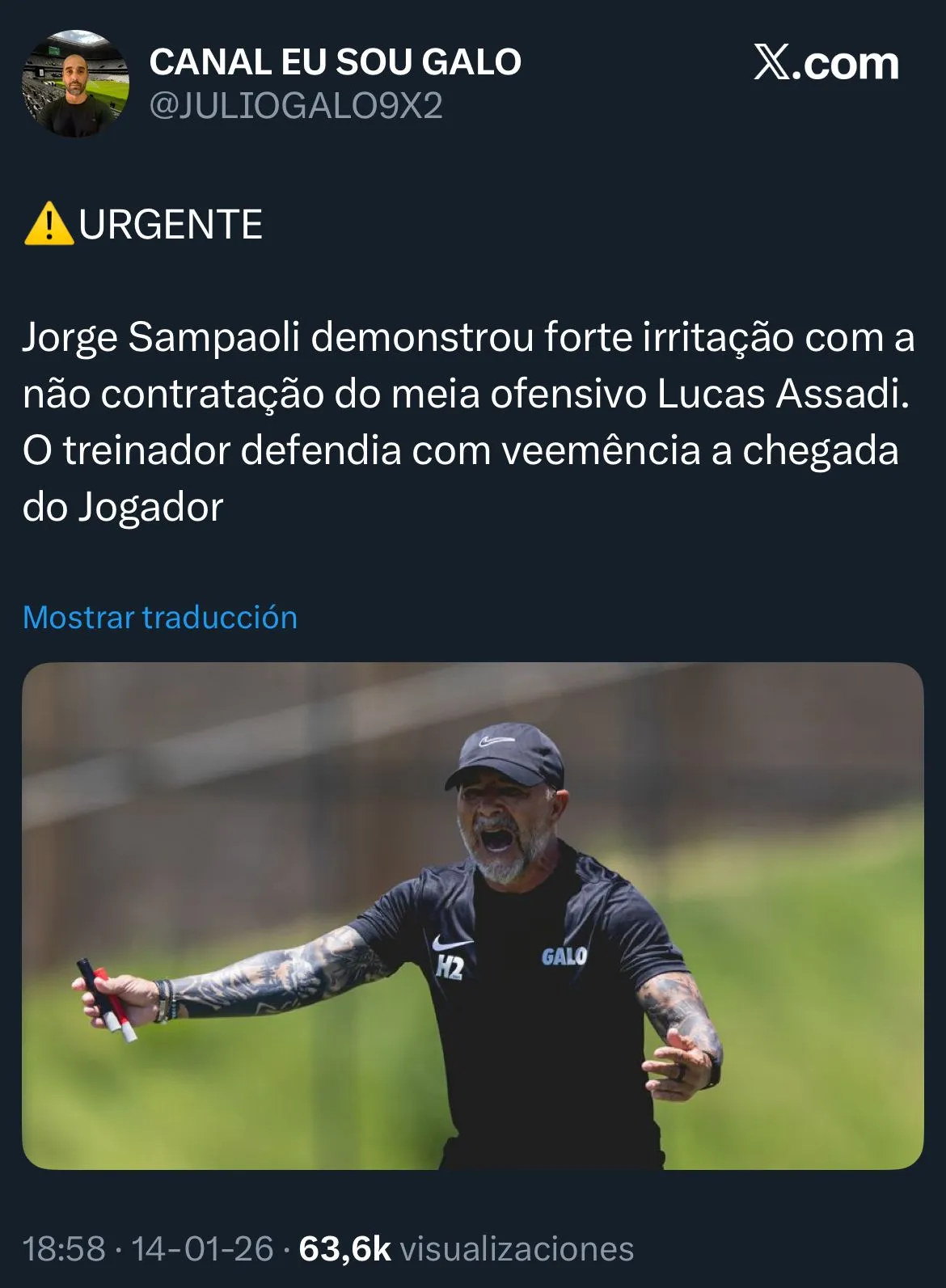Open the attached photo of the coach
This screenshot has height=1288, width=946.
(x=472, y=915)
